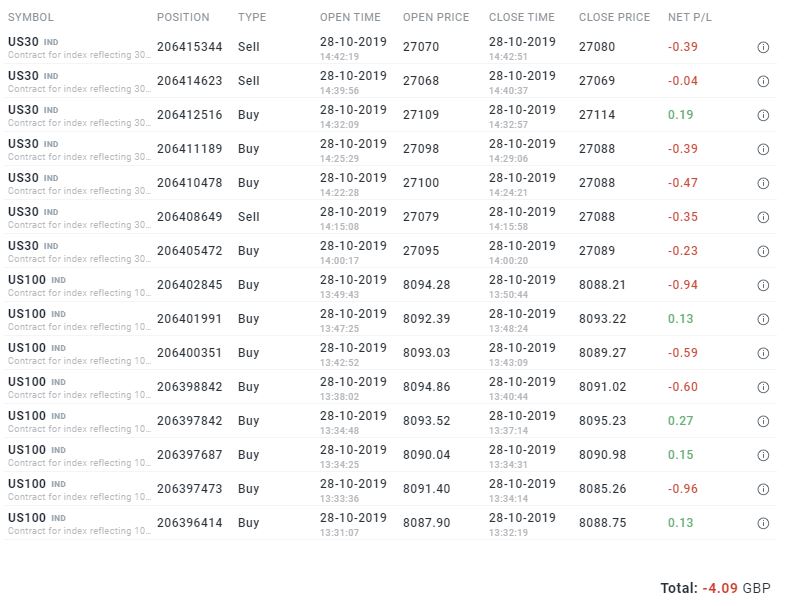Tap info icon beside position 206408649
Screen dimensions: 786x606
point(763,217)
